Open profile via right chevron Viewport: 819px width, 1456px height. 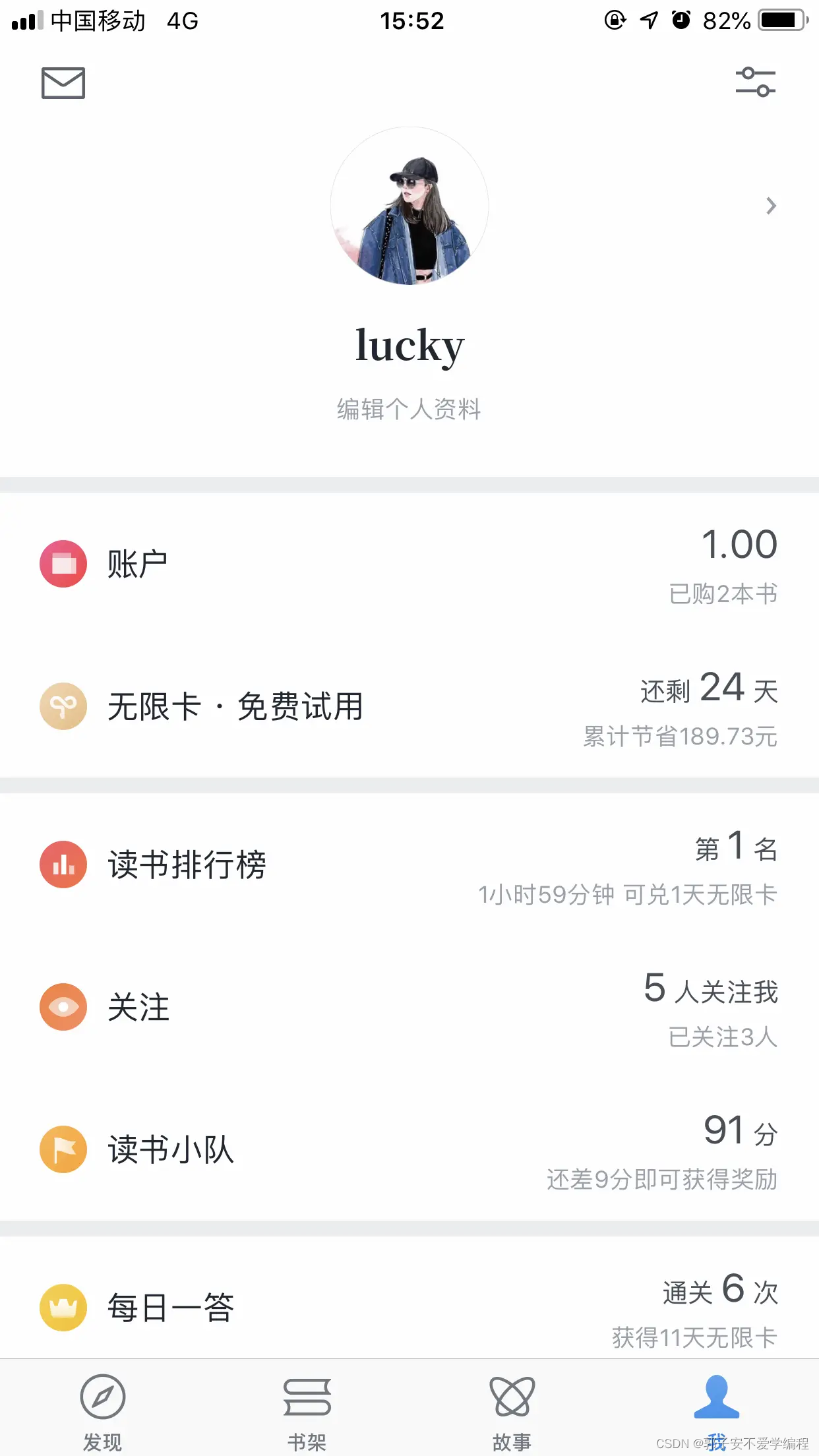pyautogui.click(x=771, y=206)
